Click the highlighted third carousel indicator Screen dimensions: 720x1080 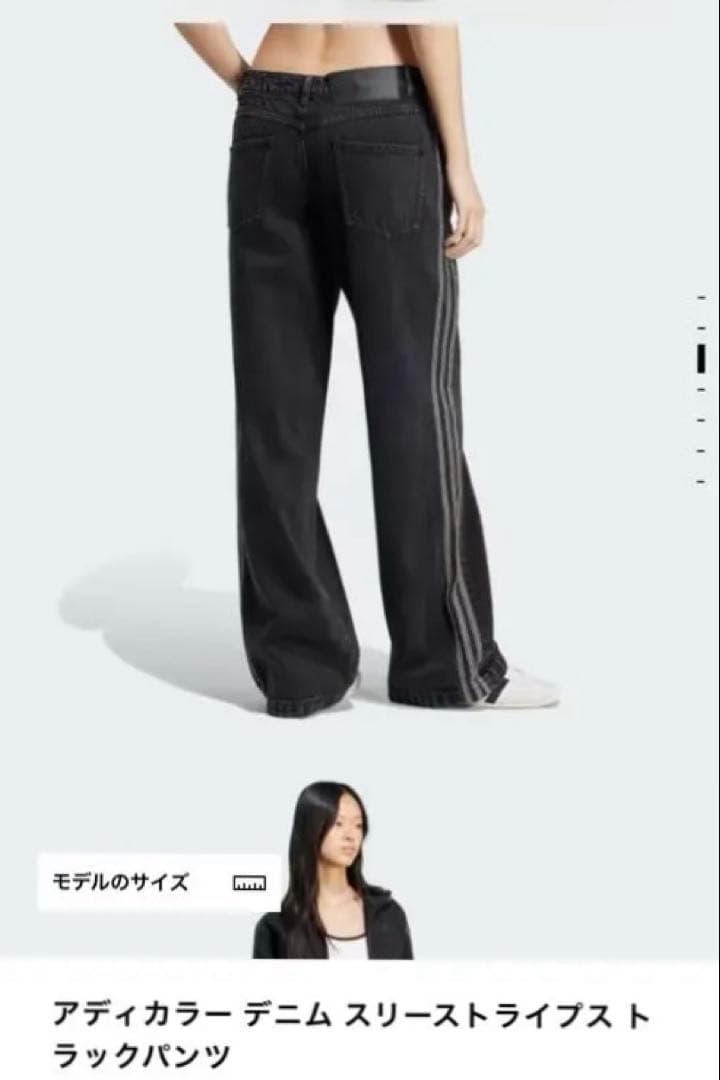(x=701, y=357)
